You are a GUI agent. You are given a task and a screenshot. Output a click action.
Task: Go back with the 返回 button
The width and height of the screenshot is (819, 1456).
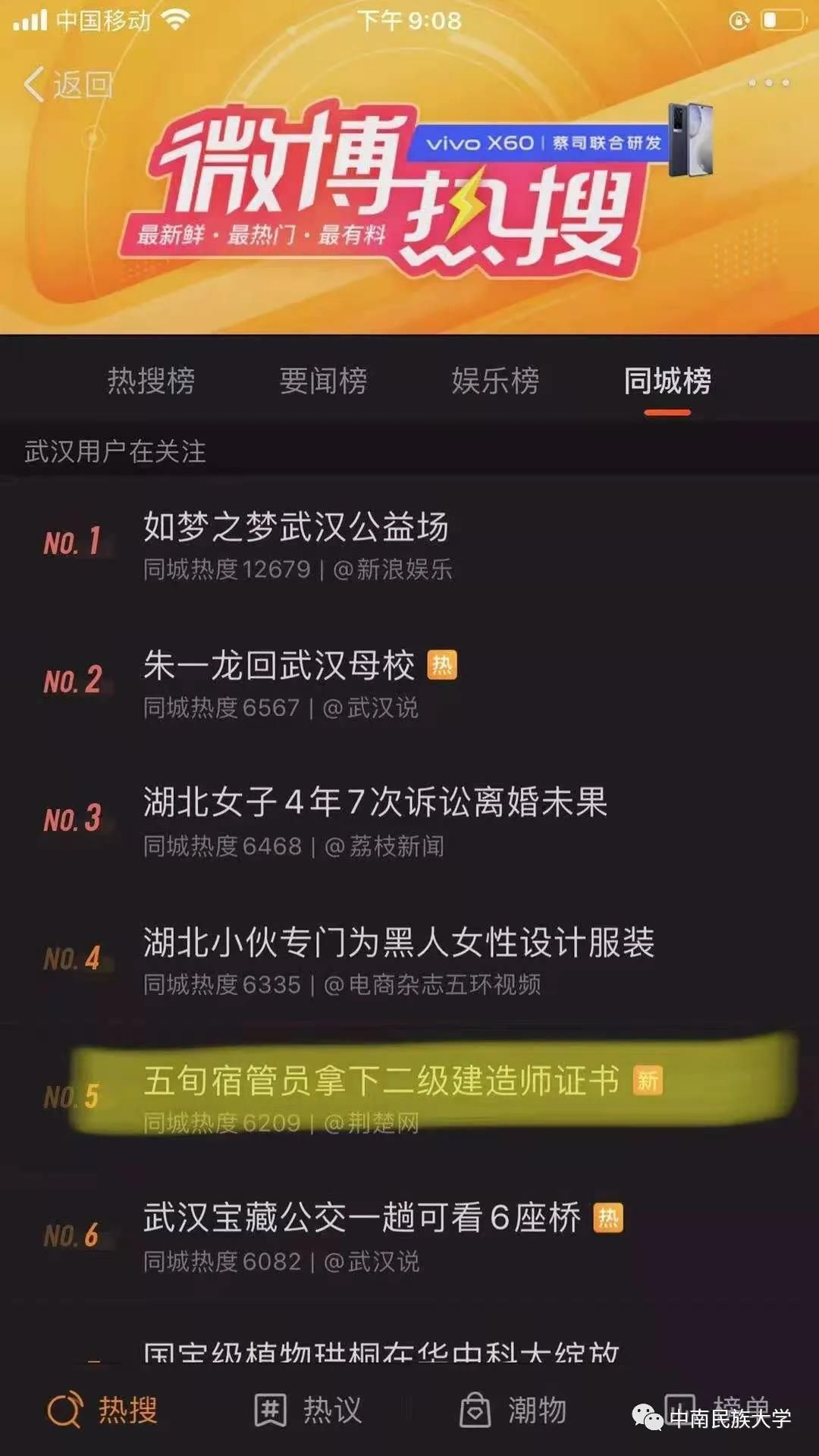[68, 84]
